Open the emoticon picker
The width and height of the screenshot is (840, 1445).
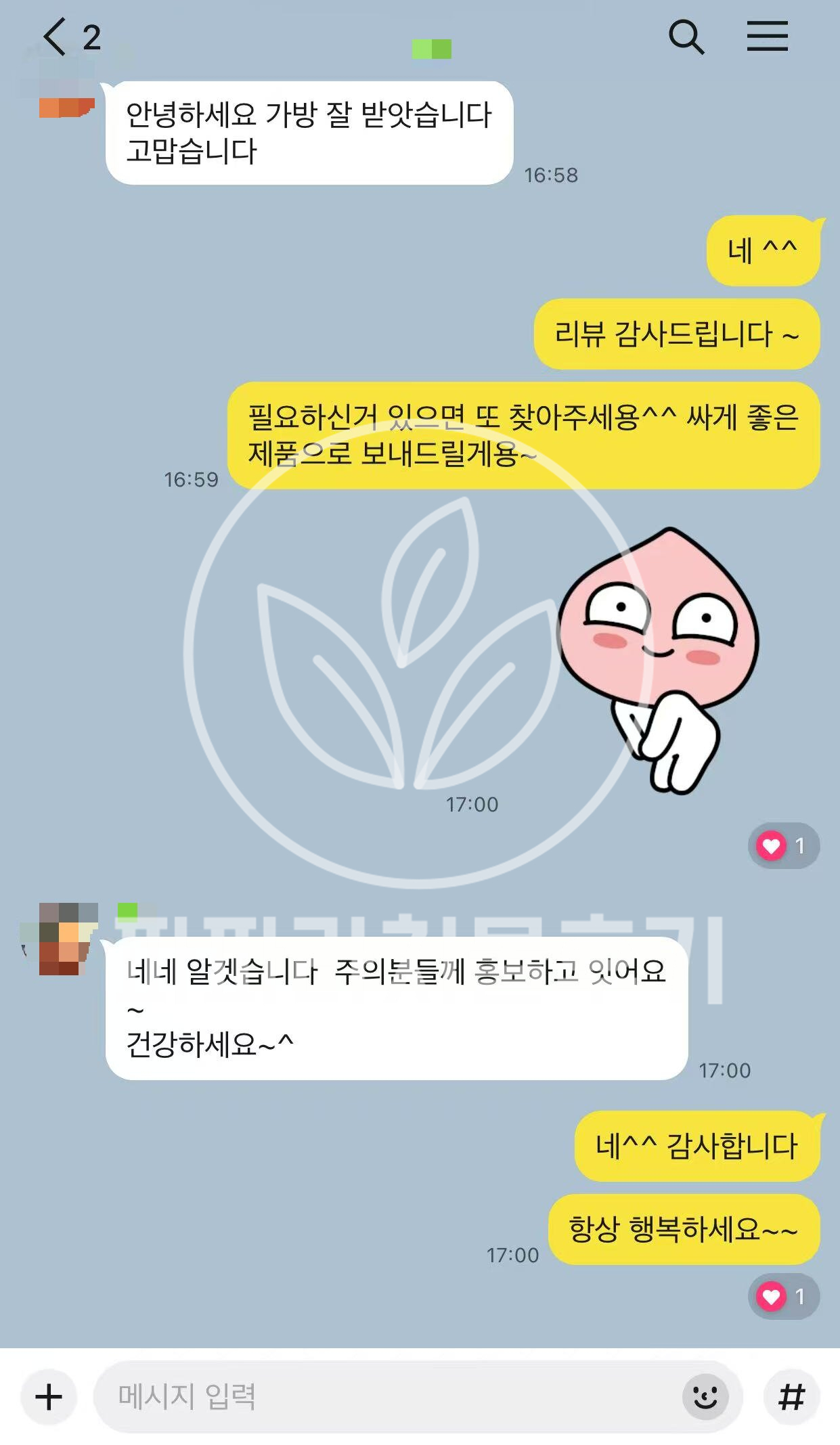point(705,1396)
